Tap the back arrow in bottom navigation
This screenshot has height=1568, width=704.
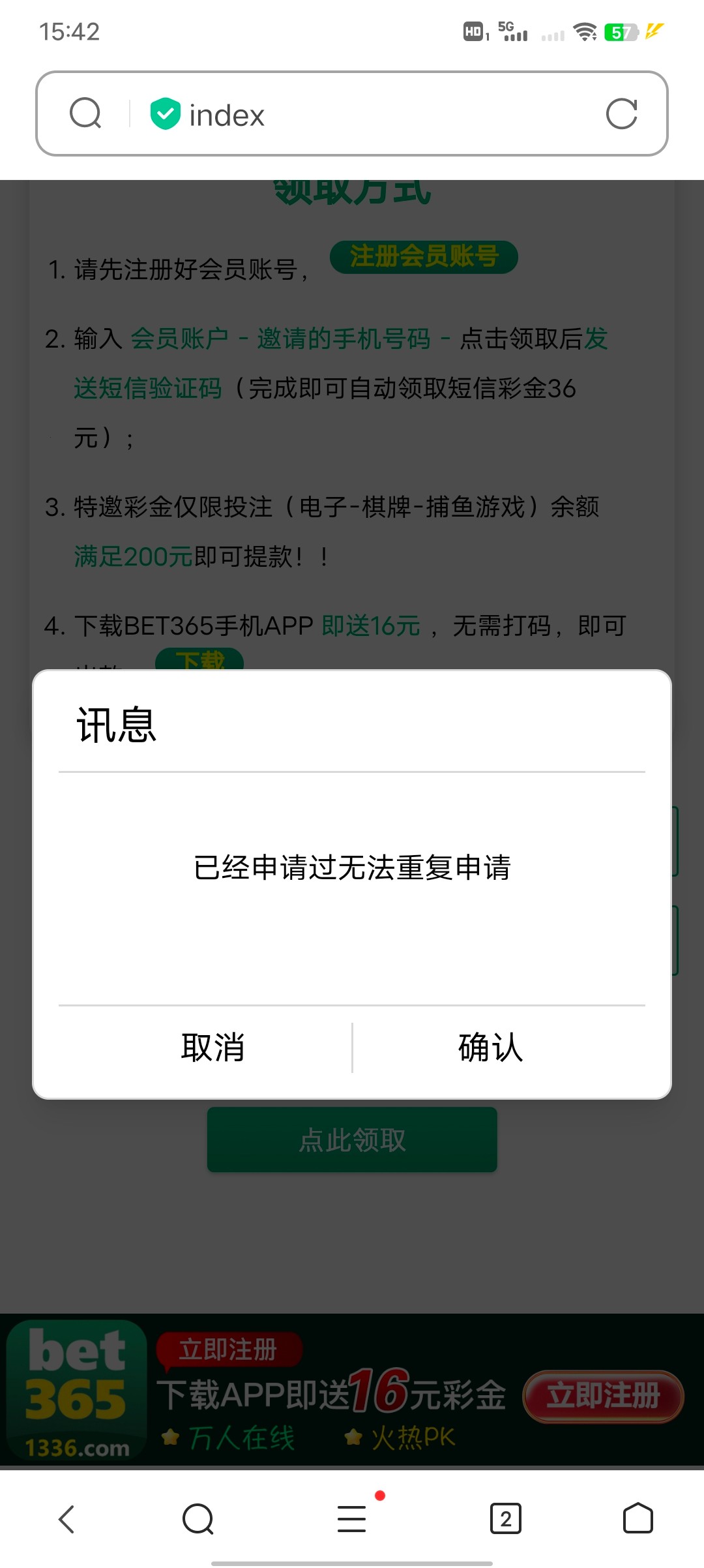point(66,1520)
